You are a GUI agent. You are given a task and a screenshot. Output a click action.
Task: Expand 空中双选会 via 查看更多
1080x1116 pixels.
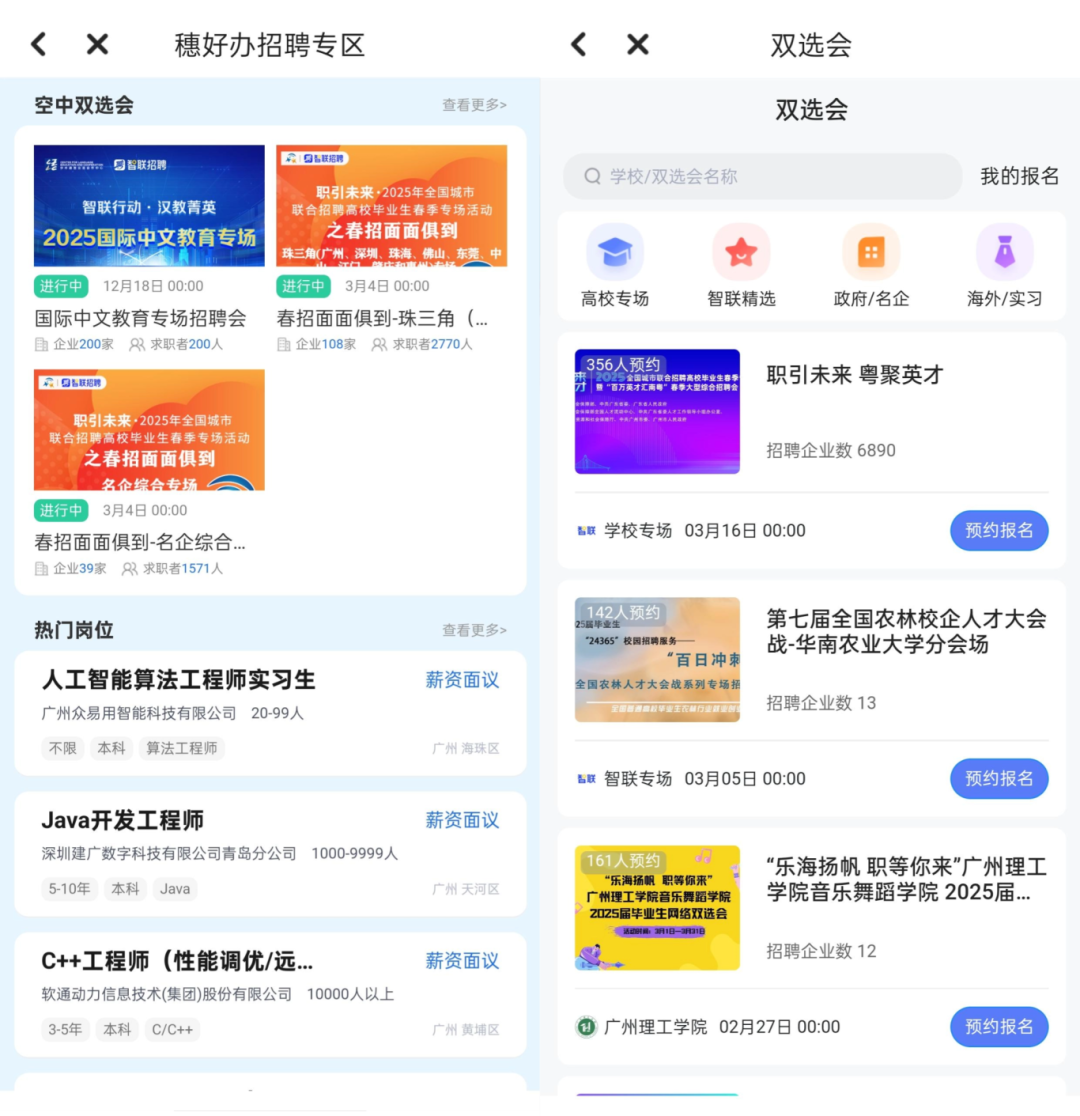point(473,104)
